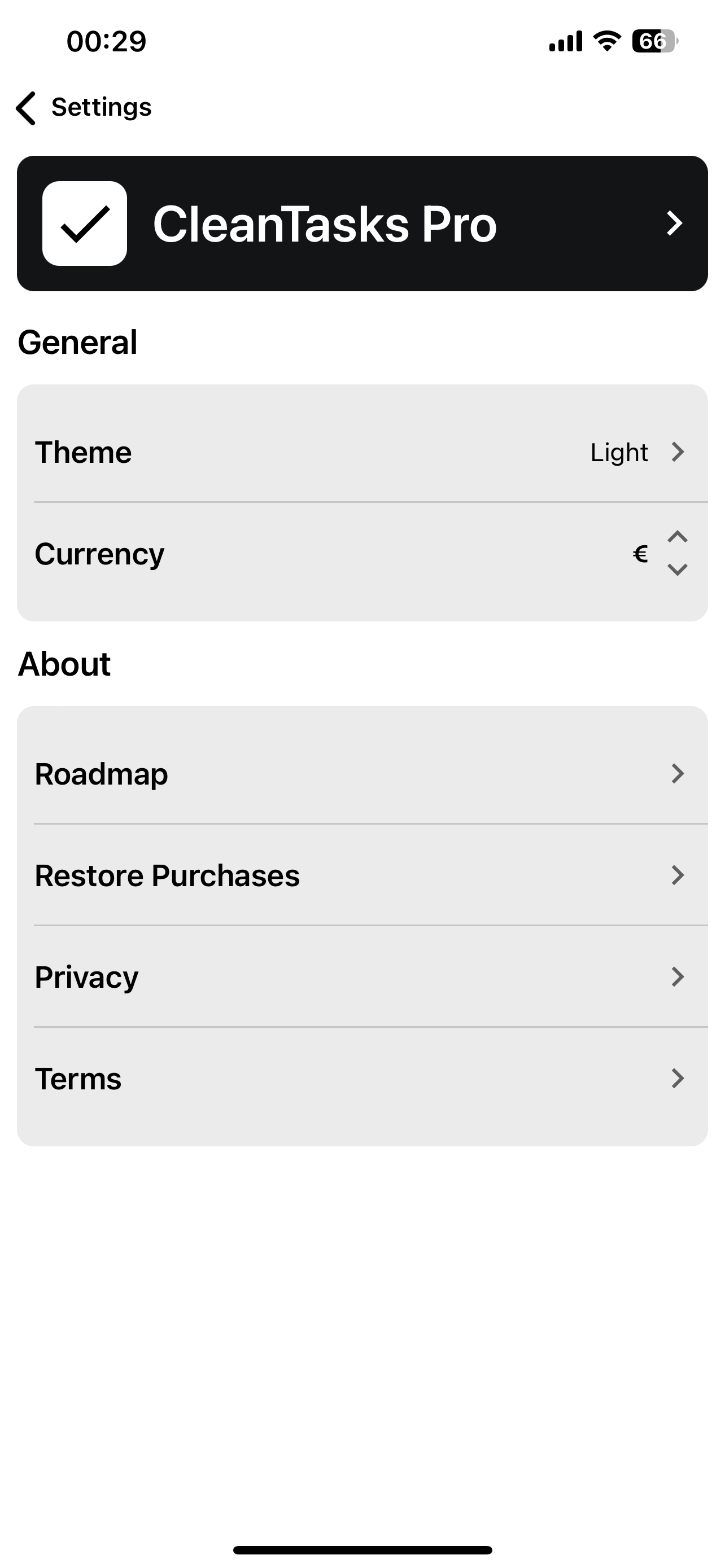725x1568 pixels.
Task: Open the Terms row
Action: [362, 1079]
